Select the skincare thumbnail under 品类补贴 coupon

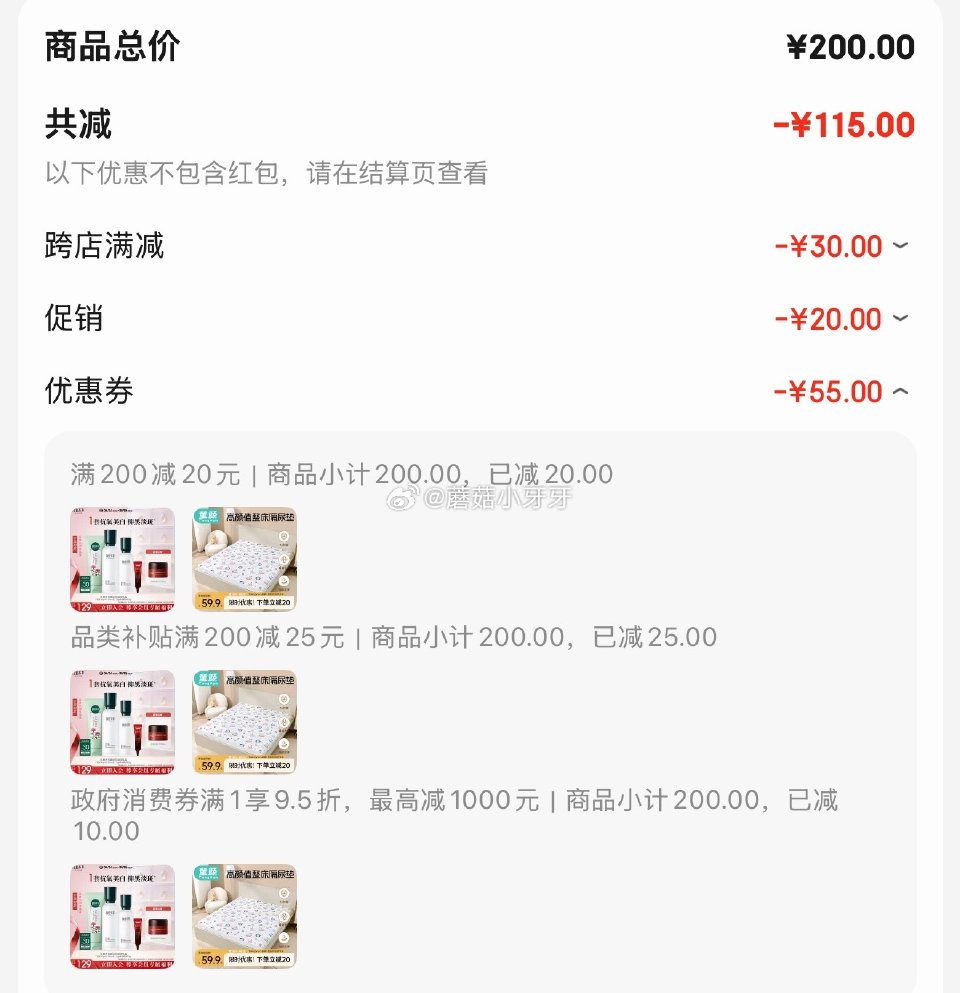[121, 722]
